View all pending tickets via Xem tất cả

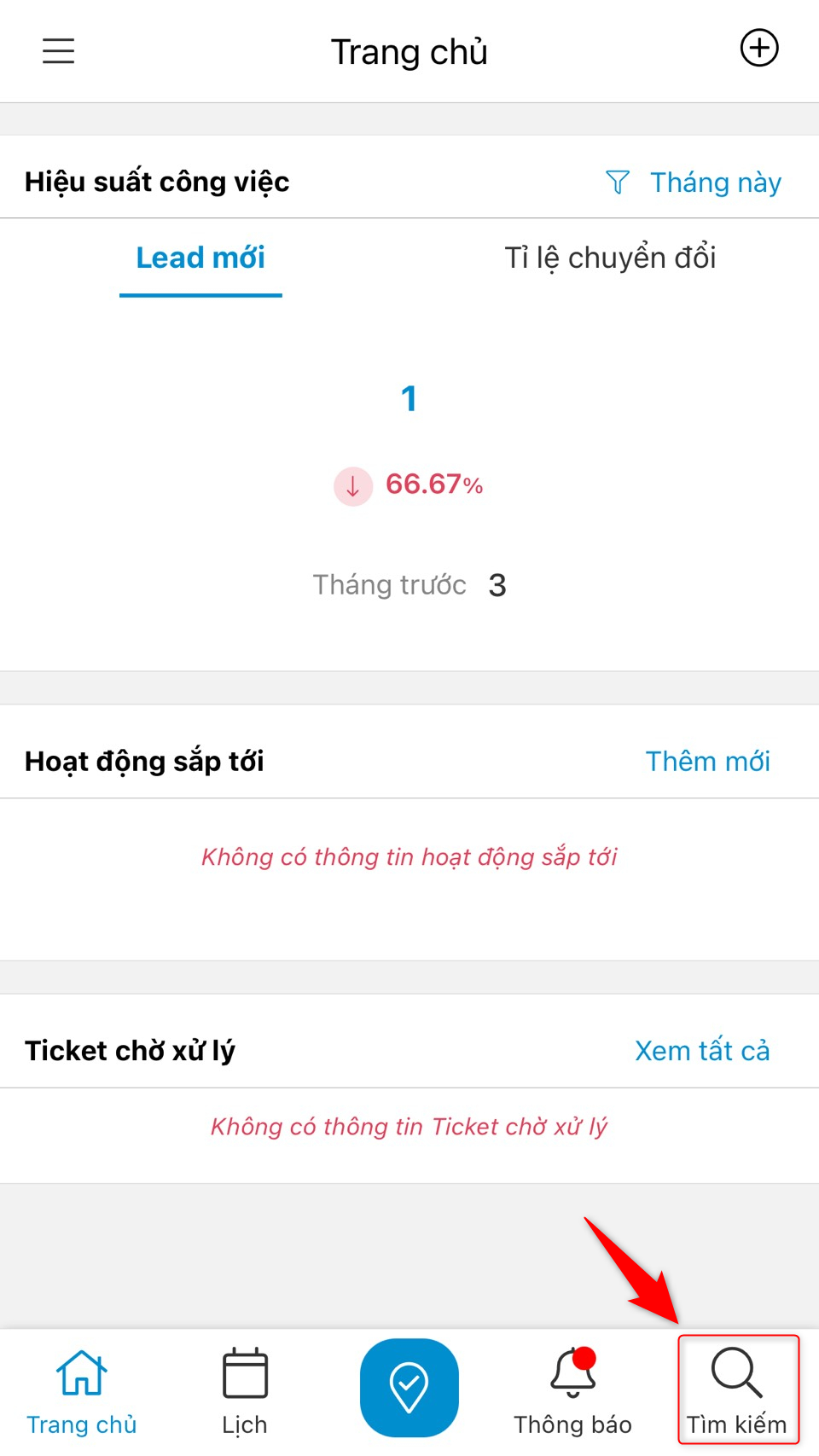click(x=701, y=1050)
